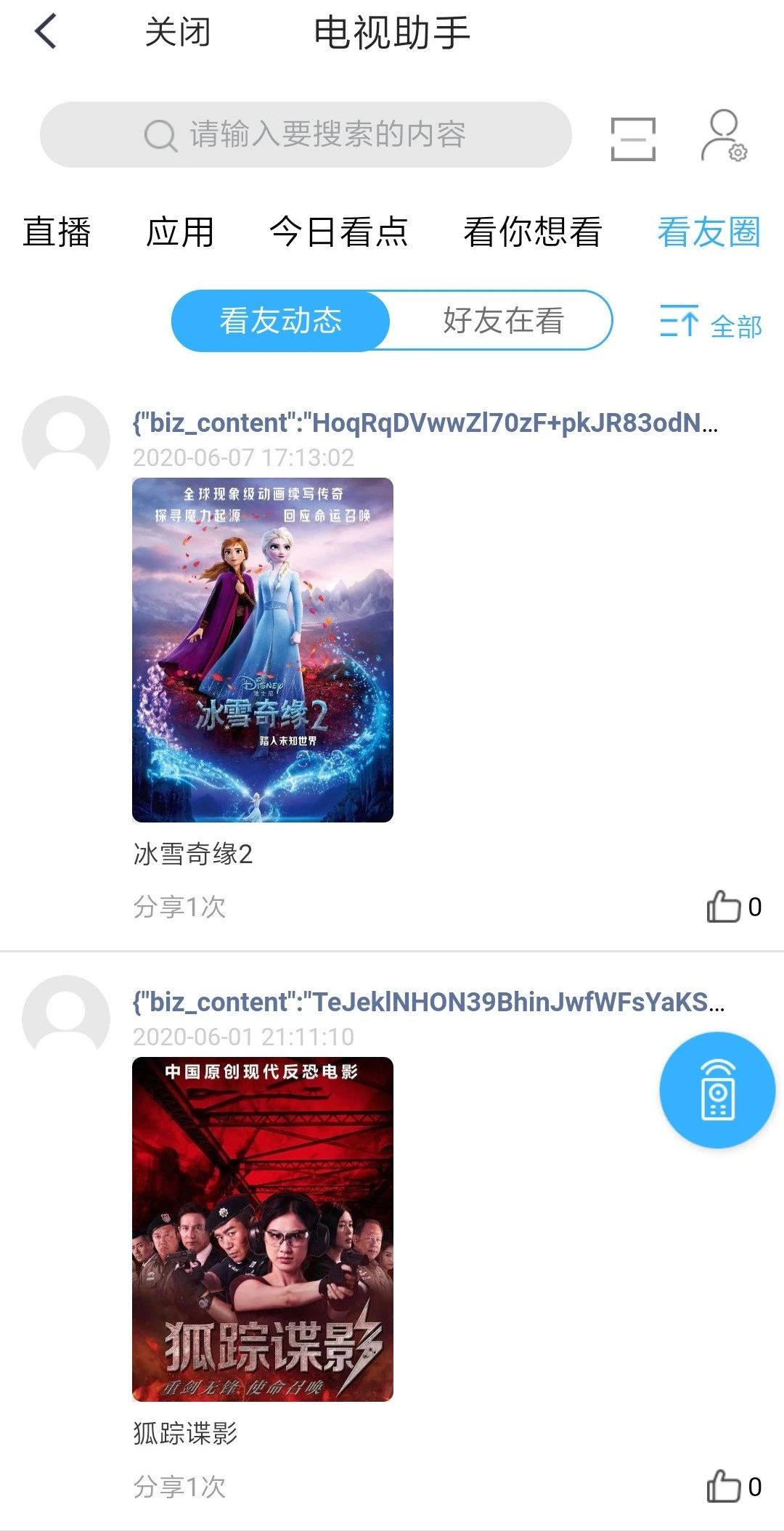Tap the back arrow at top left
The height and width of the screenshot is (1531, 784).
coord(45,32)
